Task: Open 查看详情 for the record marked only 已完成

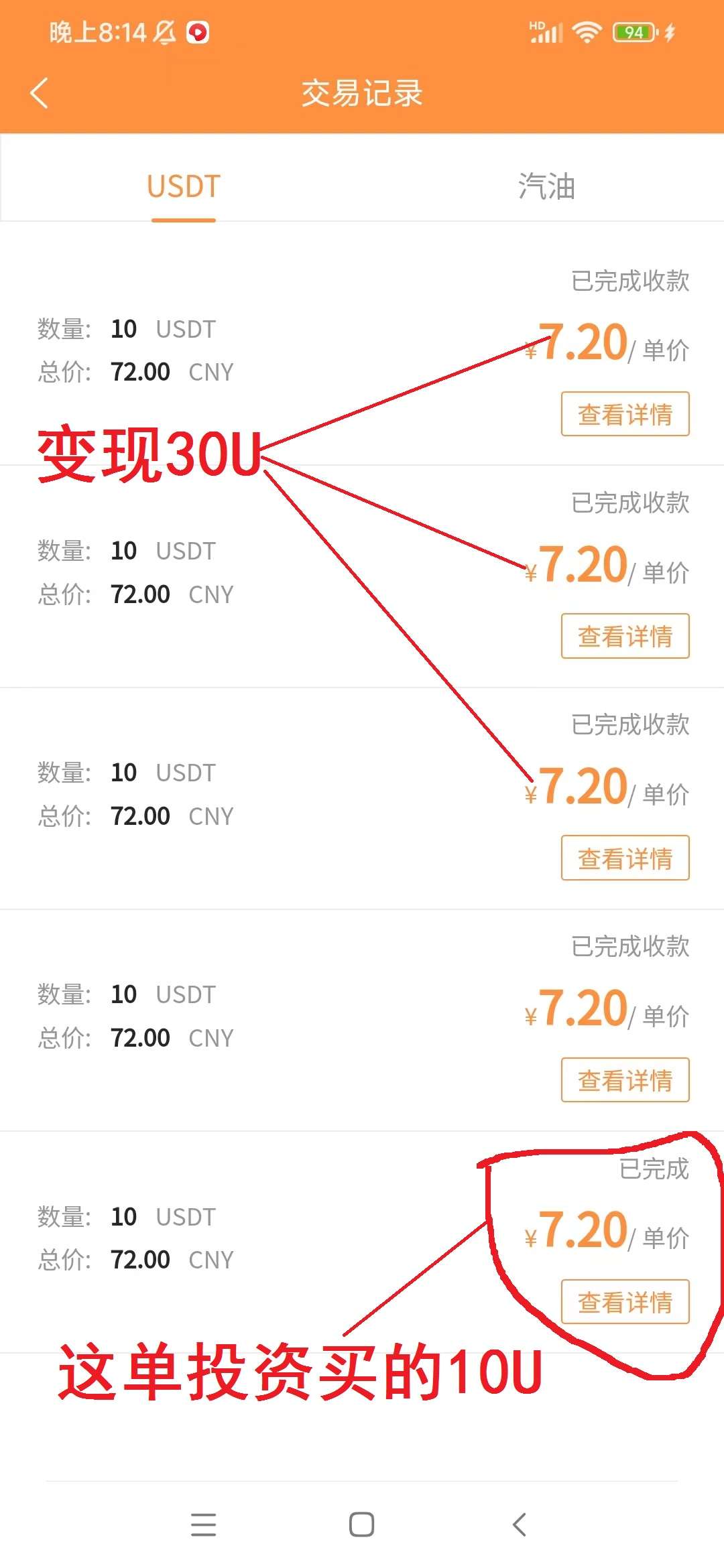Action: (625, 1301)
